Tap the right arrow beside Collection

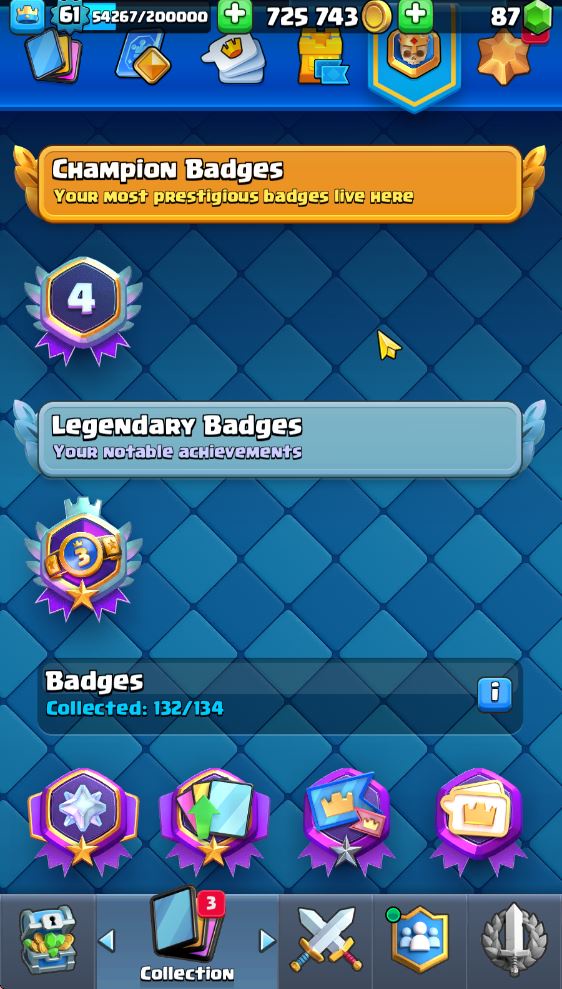[x=267, y=941]
